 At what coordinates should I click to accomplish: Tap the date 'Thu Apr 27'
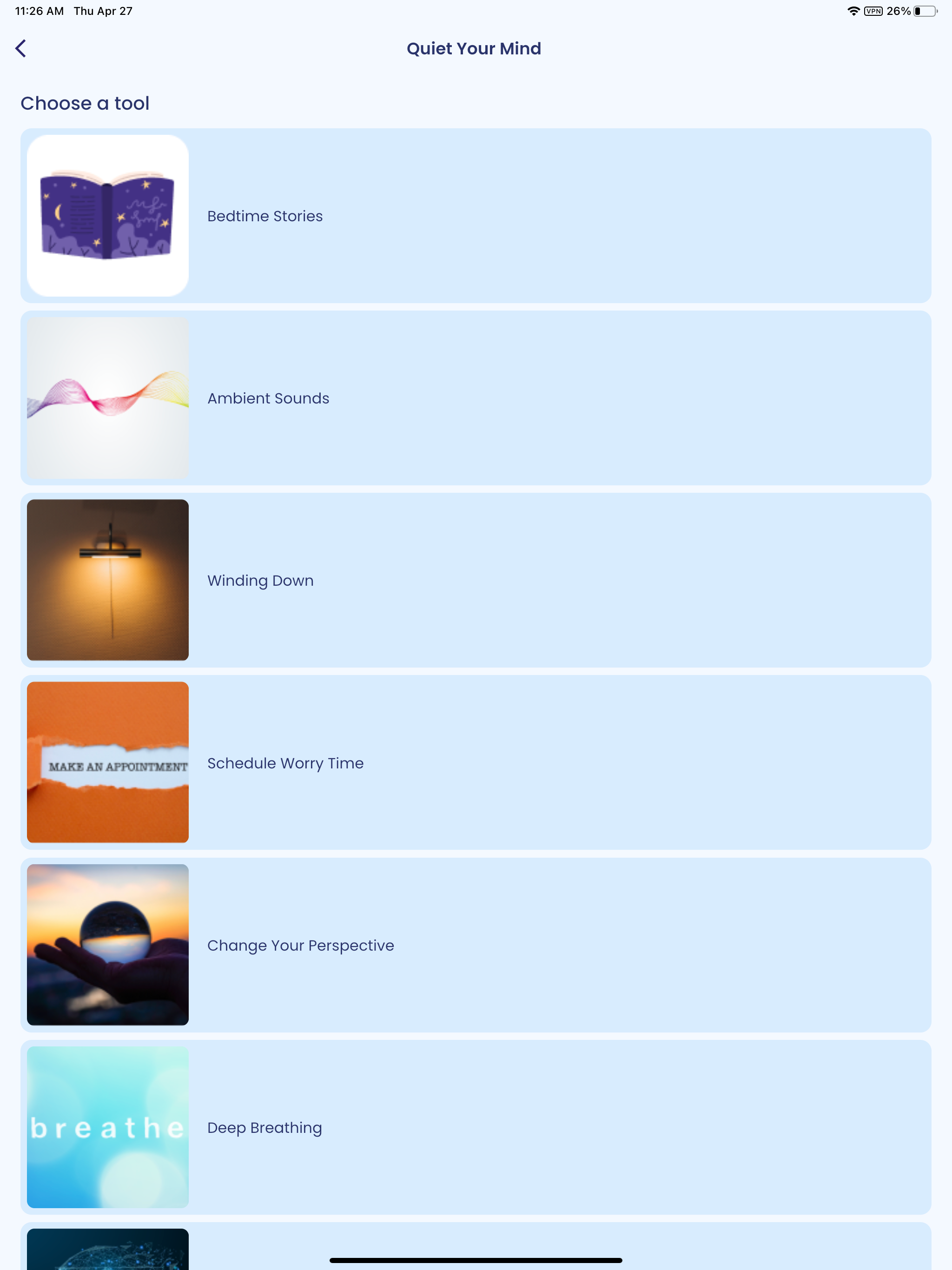(103, 10)
